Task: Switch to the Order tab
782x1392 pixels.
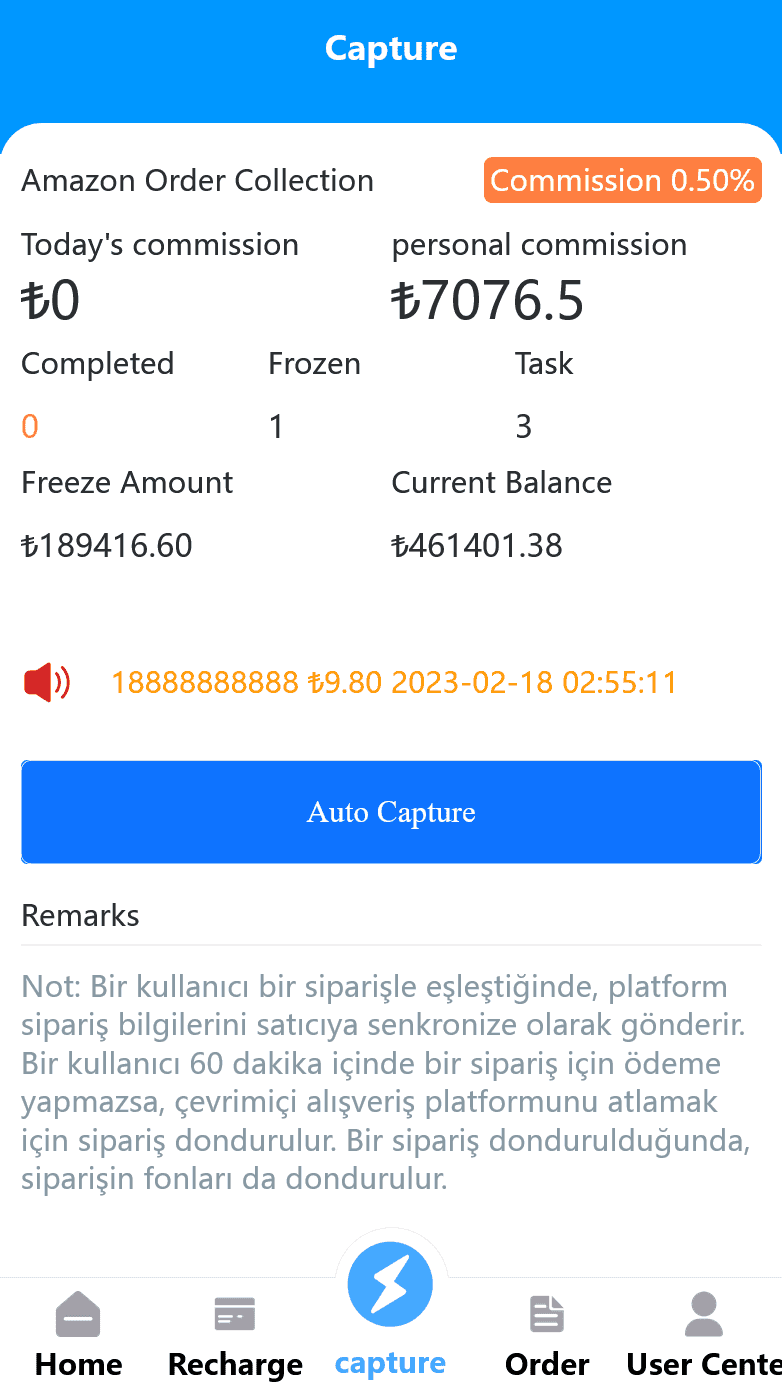Action: pos(547,1335)
